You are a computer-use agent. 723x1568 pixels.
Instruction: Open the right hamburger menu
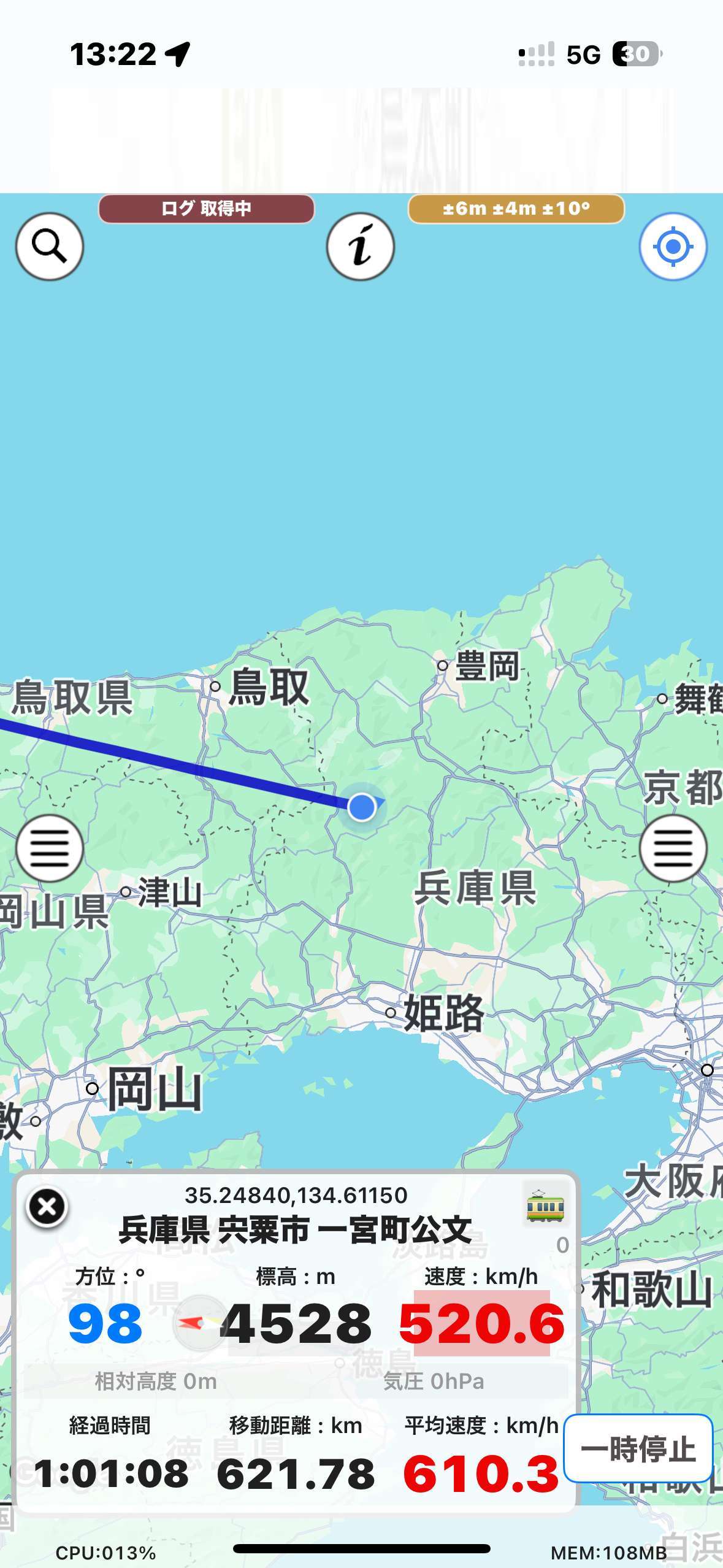coord(673,848)
